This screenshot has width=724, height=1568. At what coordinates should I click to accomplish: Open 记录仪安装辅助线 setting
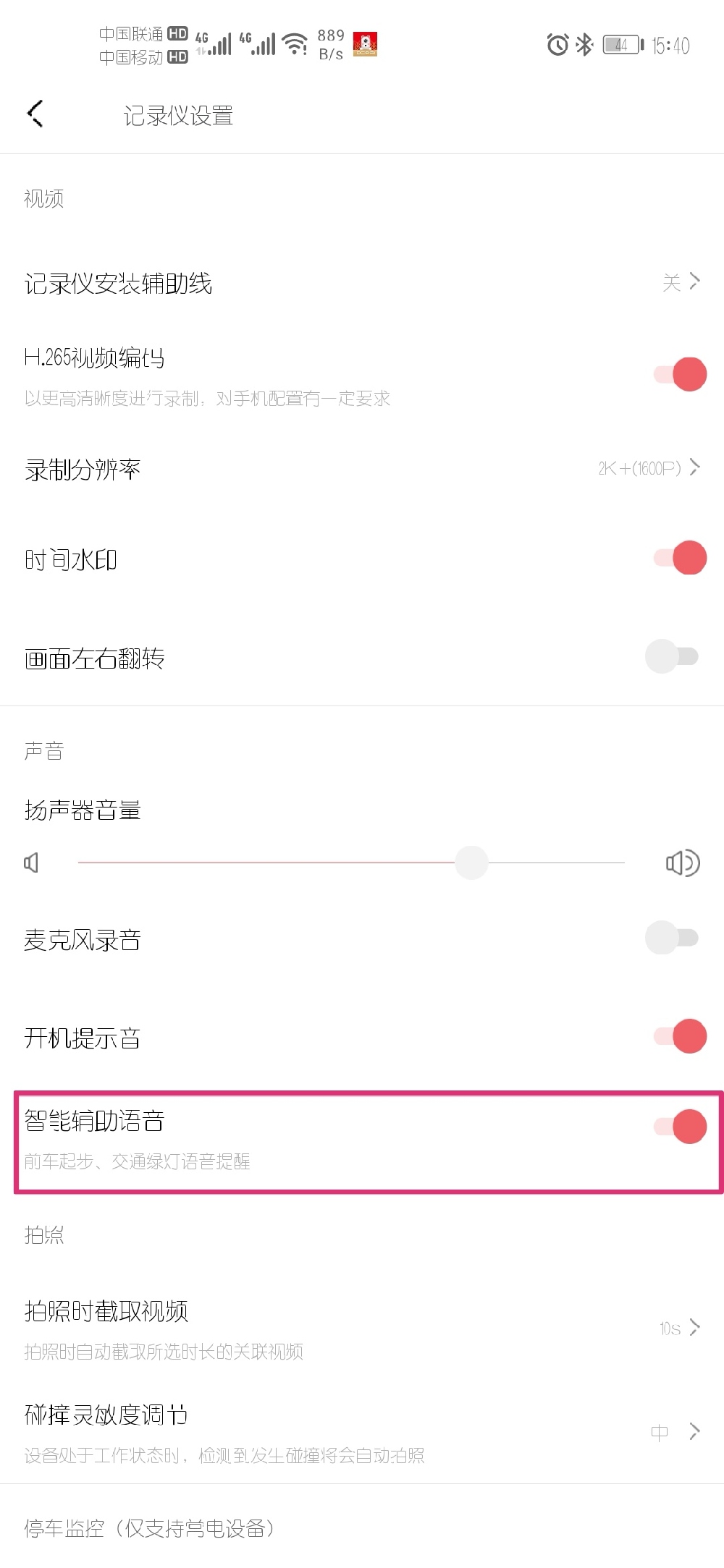[362, 283]
